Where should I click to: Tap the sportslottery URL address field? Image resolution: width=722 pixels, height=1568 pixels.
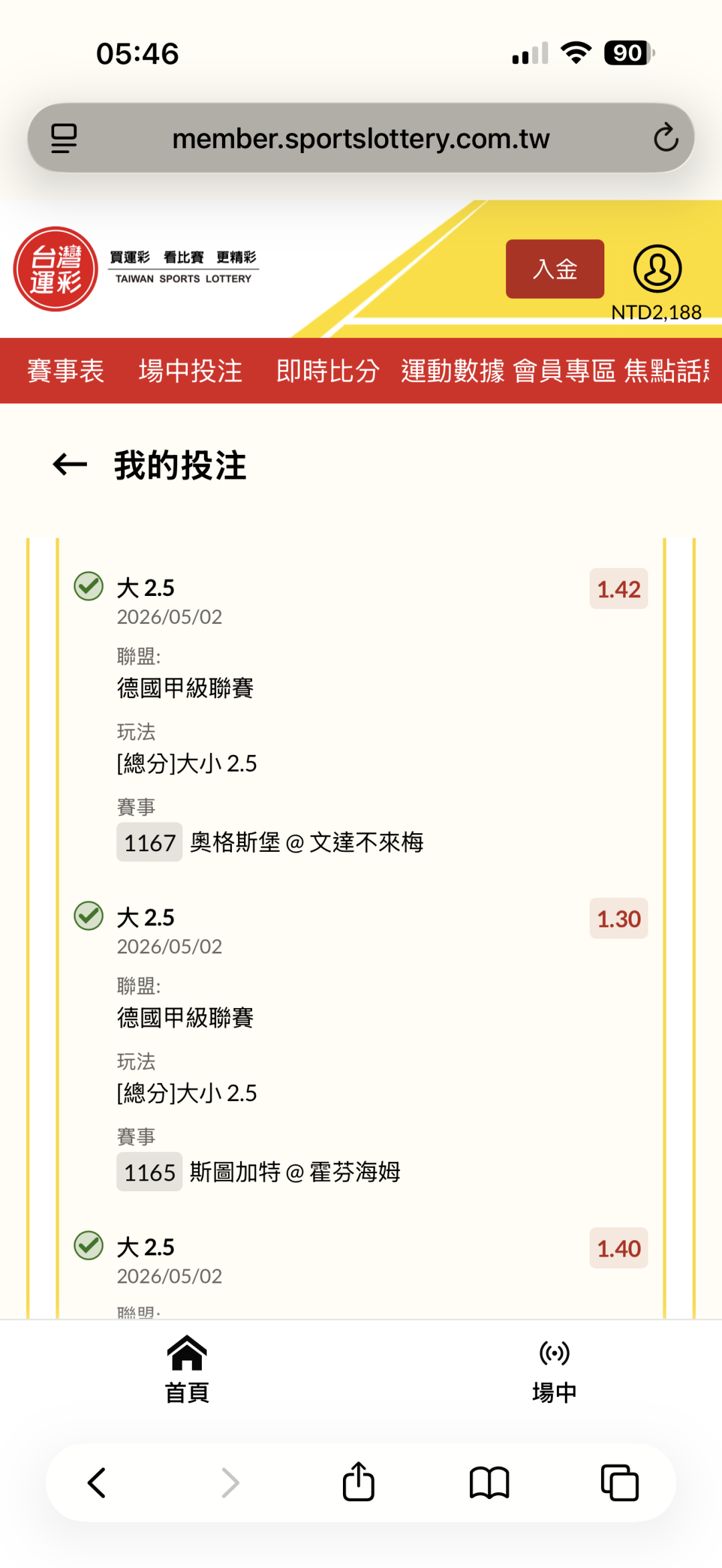(x=361, y=138)
